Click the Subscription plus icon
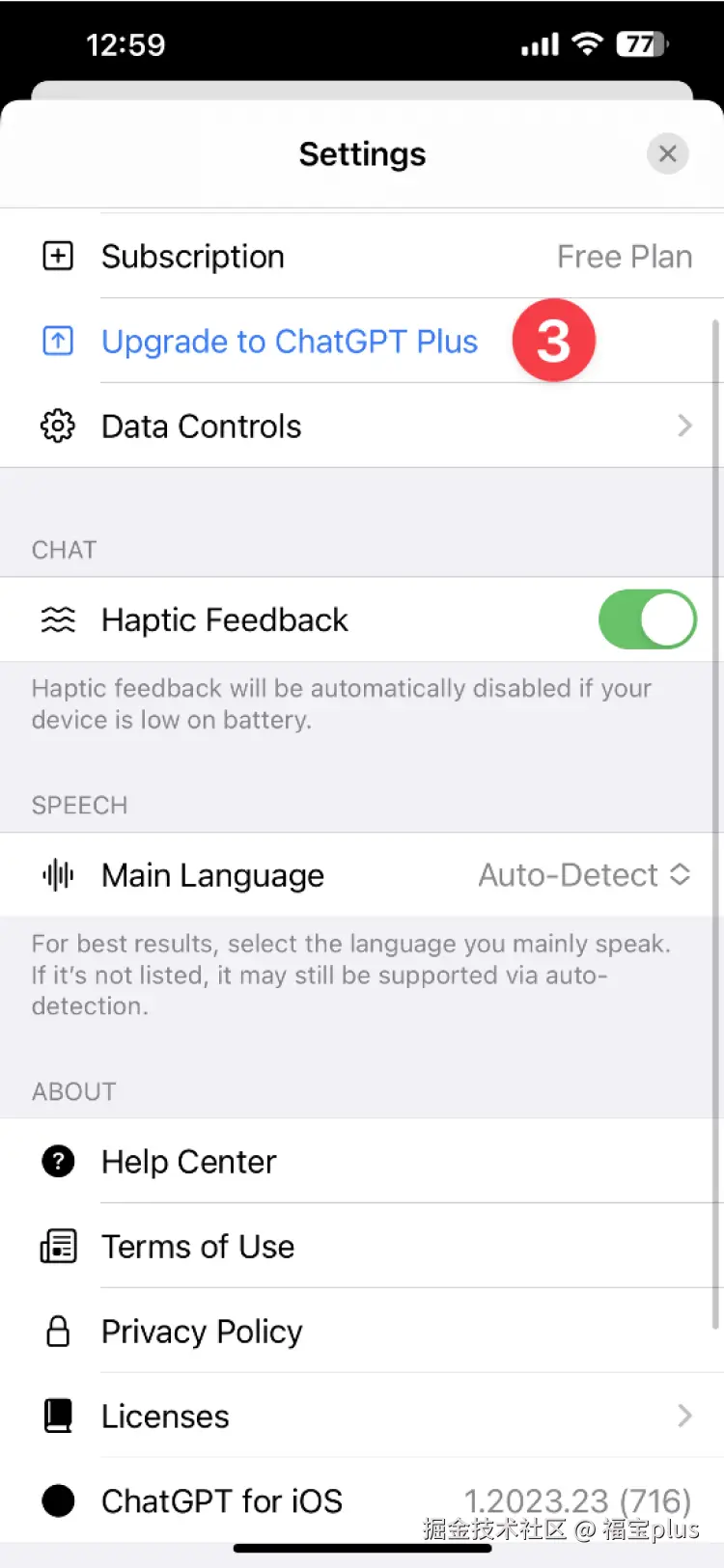The image size is (724, 1568). (58, 256)
